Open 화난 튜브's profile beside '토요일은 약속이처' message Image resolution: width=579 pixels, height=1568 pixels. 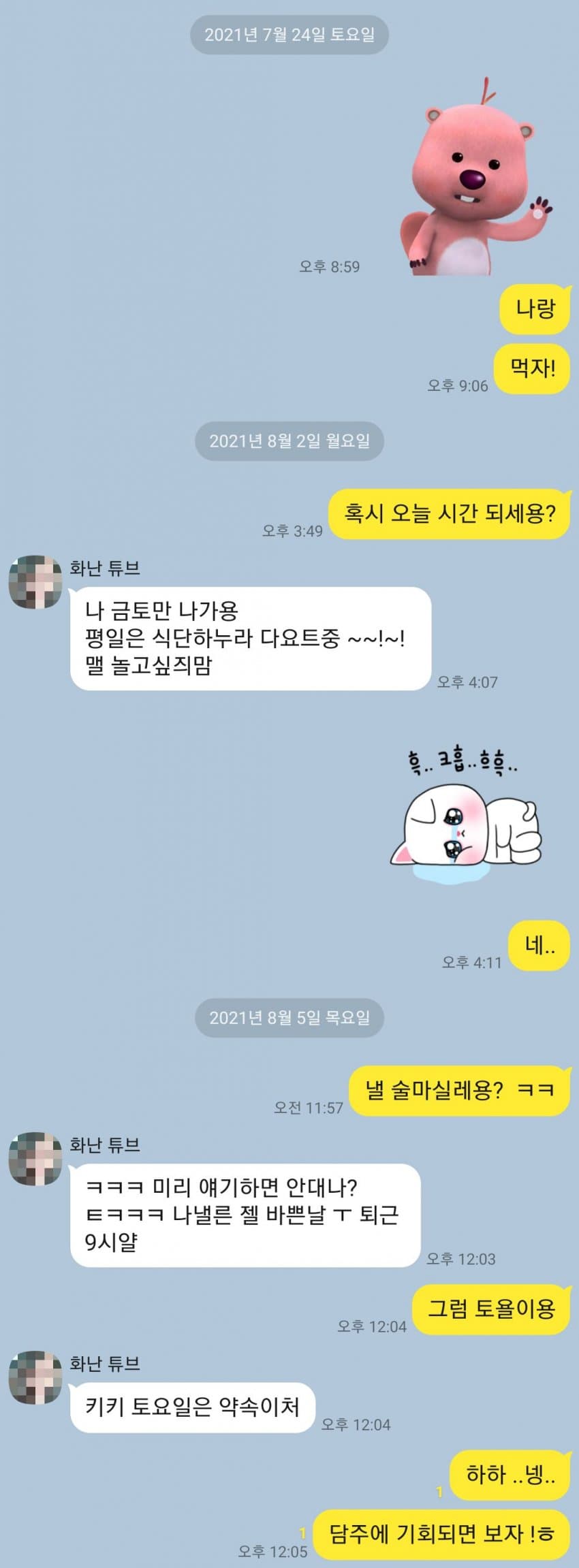(35, 1377)
